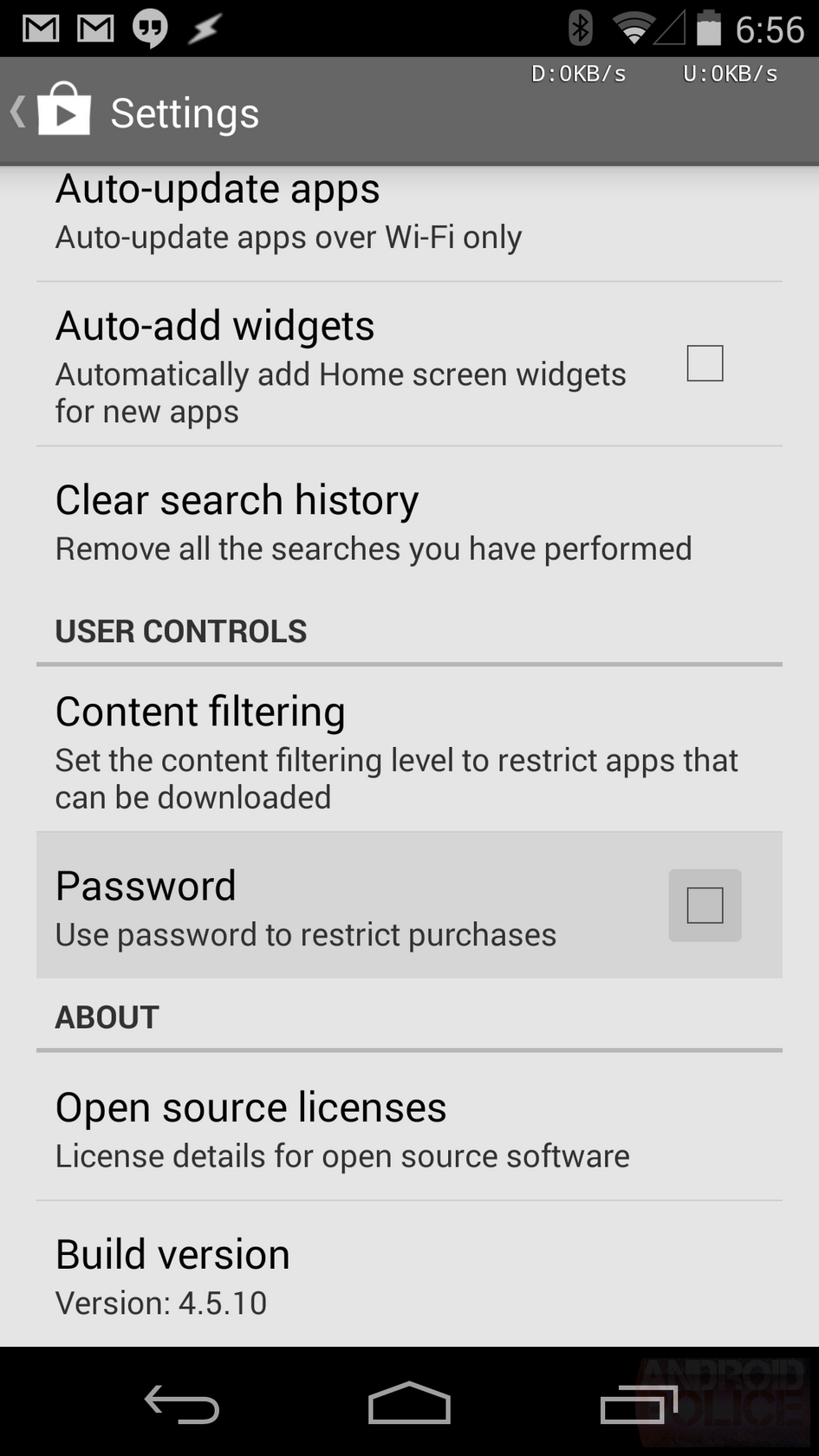Open Content filtering options

(x=409, y=750)
